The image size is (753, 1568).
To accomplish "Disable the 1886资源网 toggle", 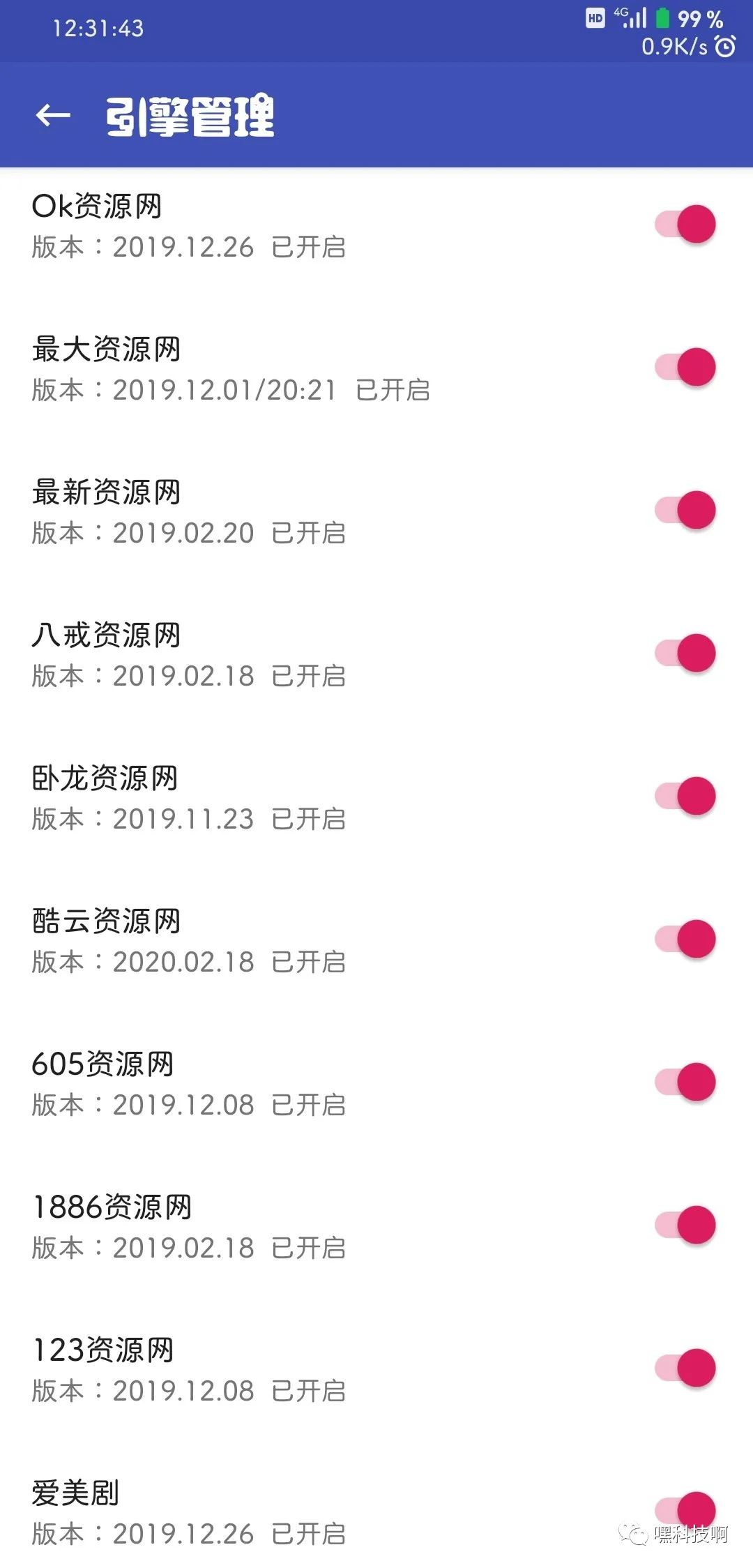I will (x=685, y=1224).
